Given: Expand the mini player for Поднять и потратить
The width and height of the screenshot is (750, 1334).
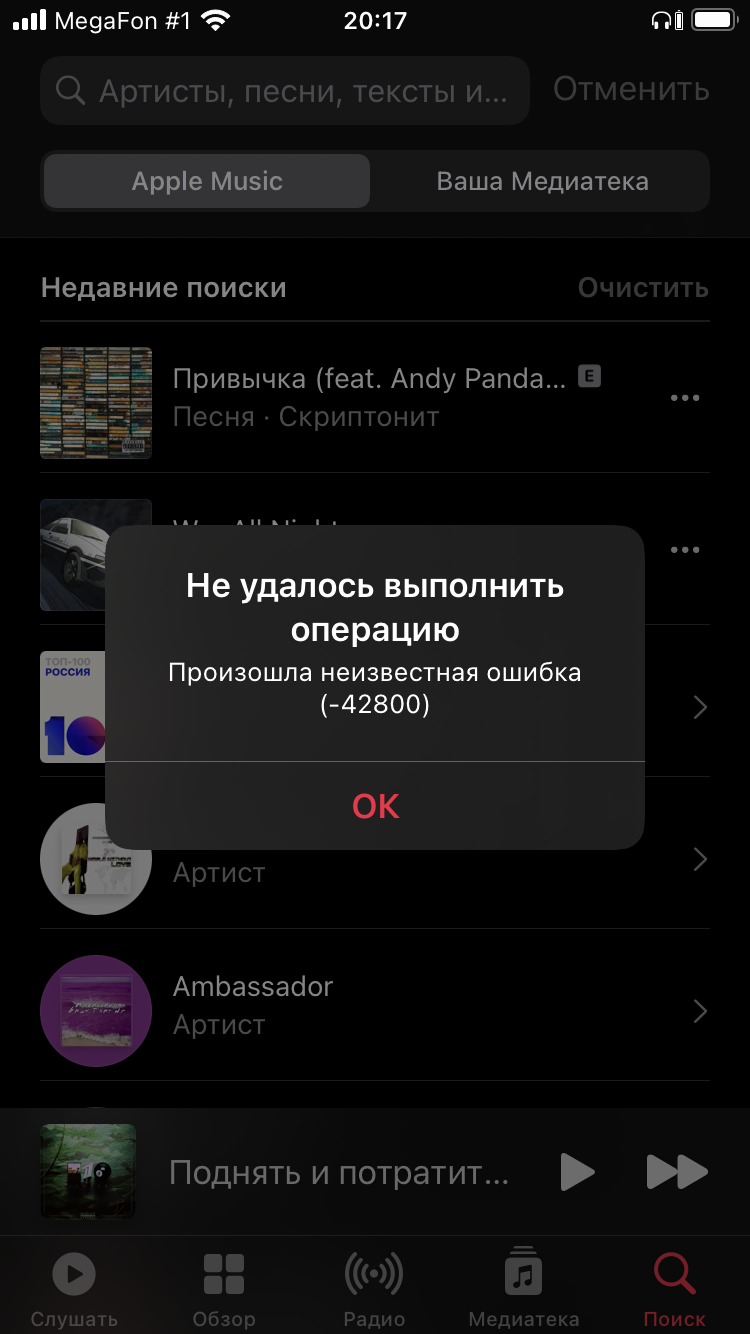Looking at the screenshot, I should pyautogui.click(x=338, y=1172).
